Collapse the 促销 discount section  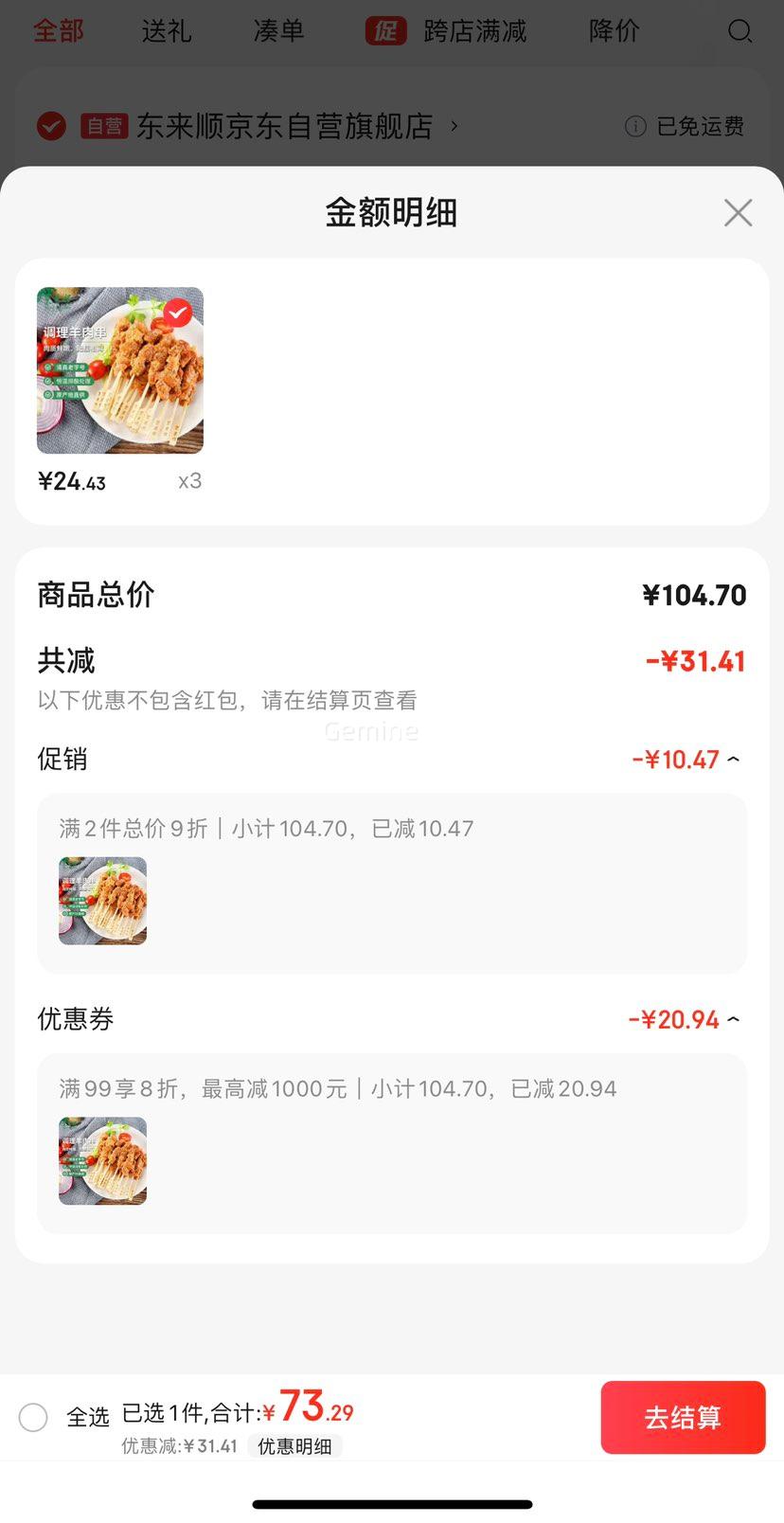734,759
